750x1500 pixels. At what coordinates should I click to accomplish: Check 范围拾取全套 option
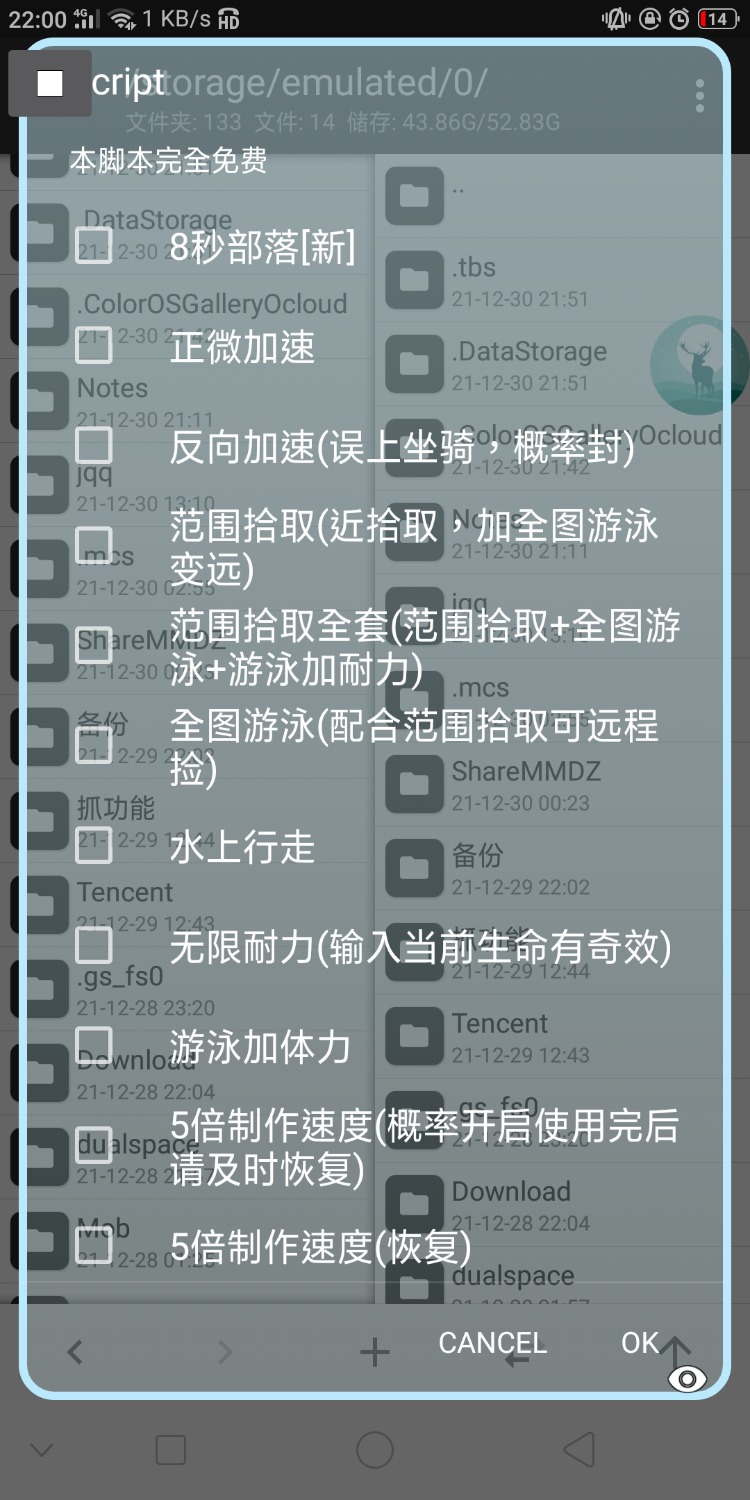94,646
